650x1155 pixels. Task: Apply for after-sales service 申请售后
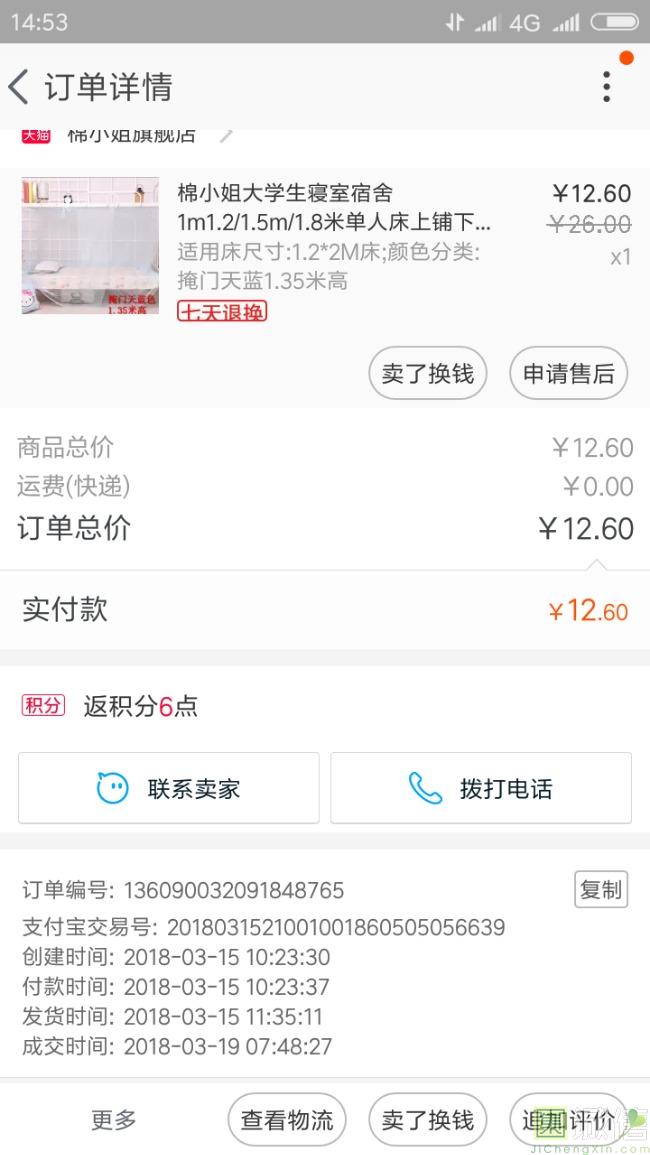coord(568,374)
